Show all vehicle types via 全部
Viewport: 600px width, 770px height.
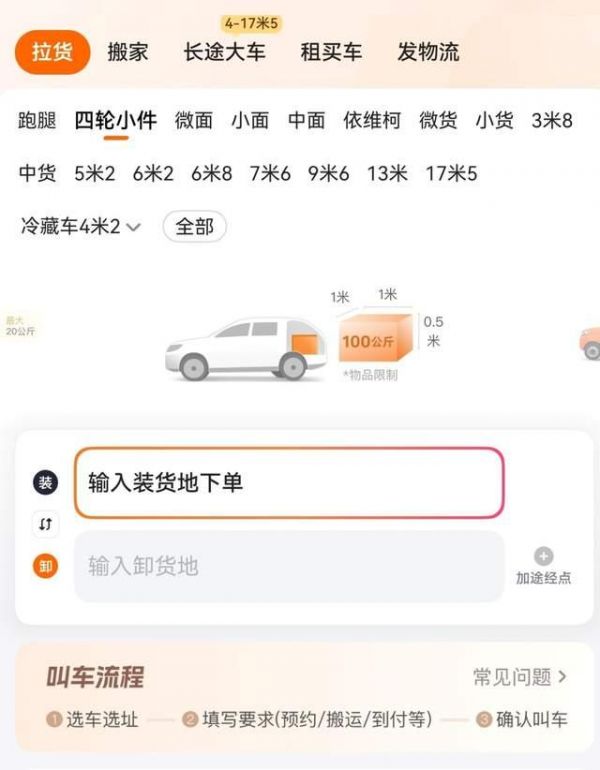click(x=195, y=227)
